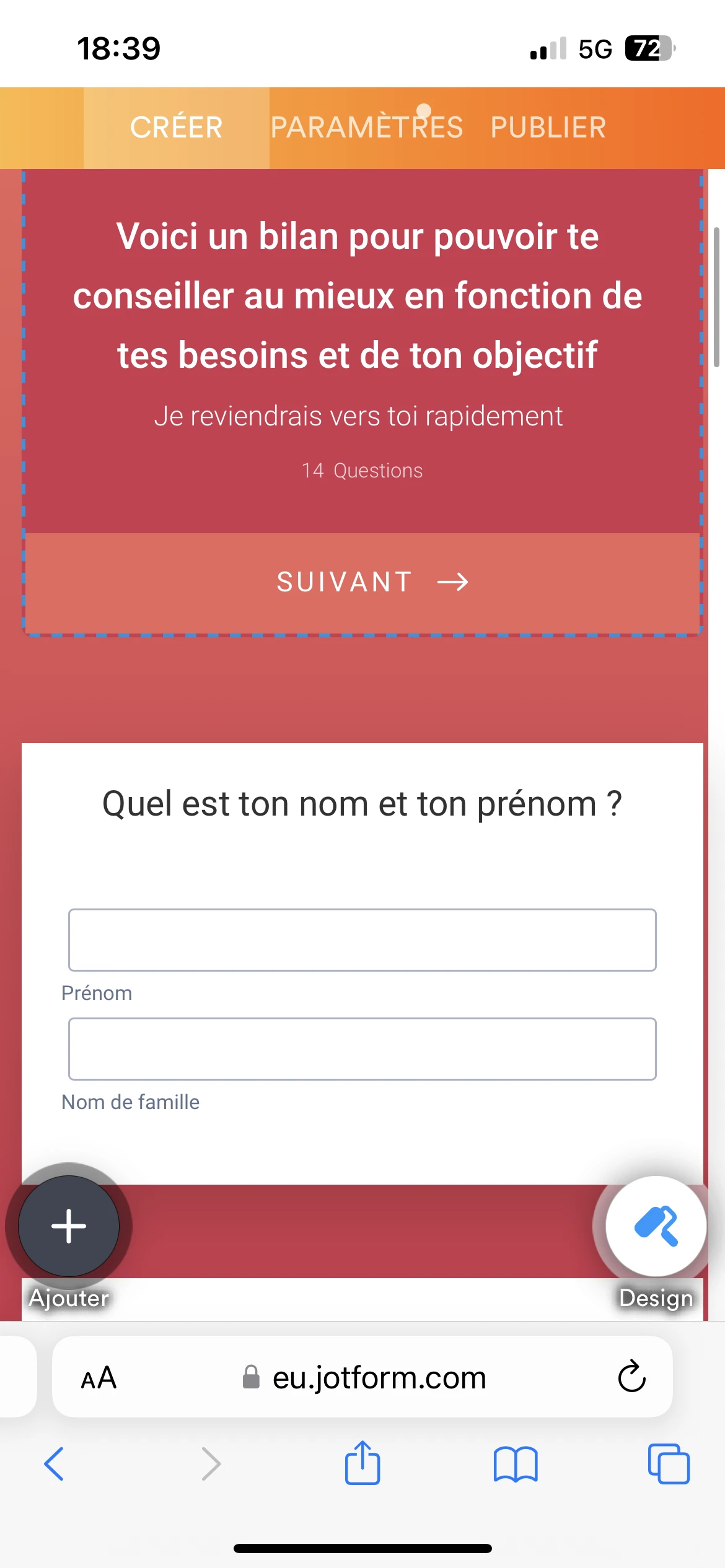The height and width of the screenshot is (1568, 725).
Task: Tap eu.jotform.com in the address bar
Action: 379,1377
